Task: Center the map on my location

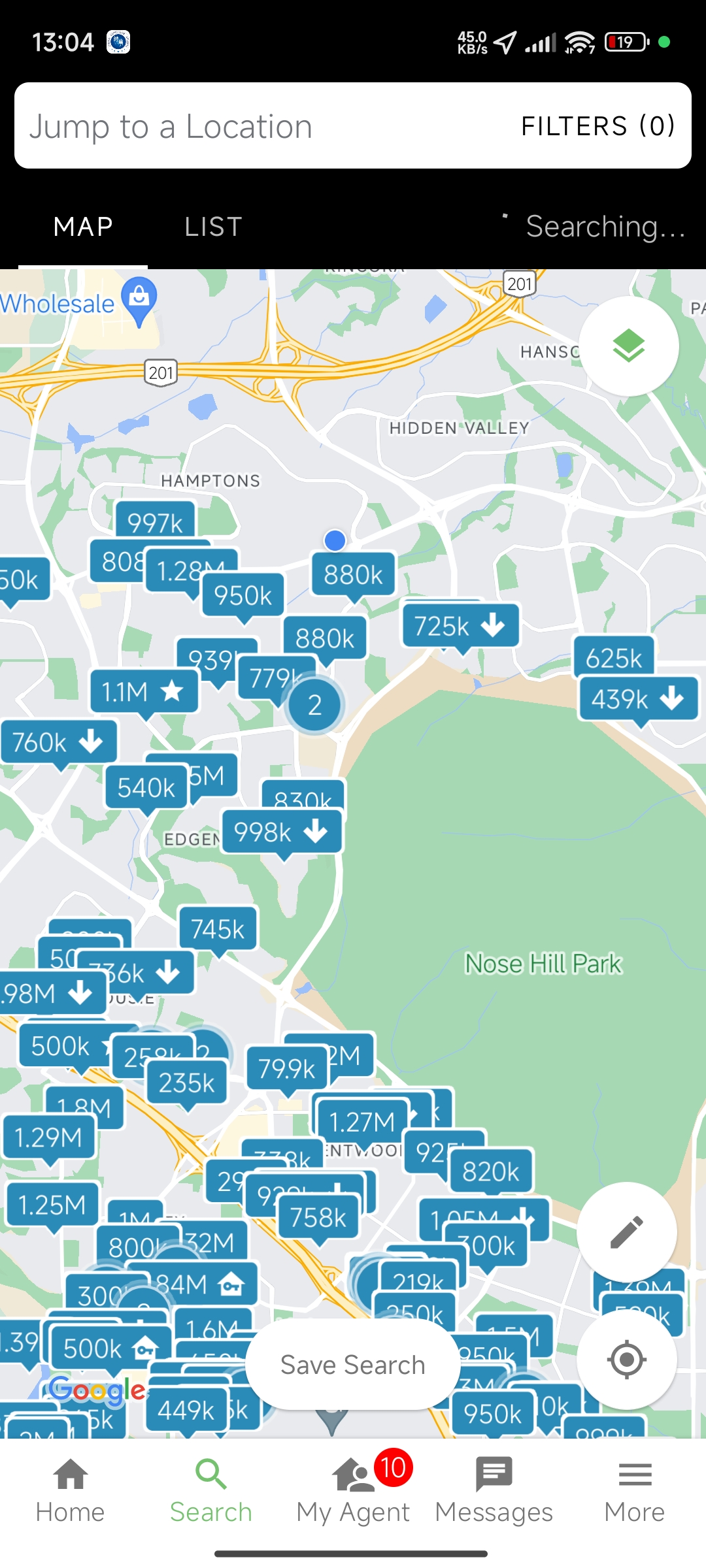Action: coord(626,1360)
